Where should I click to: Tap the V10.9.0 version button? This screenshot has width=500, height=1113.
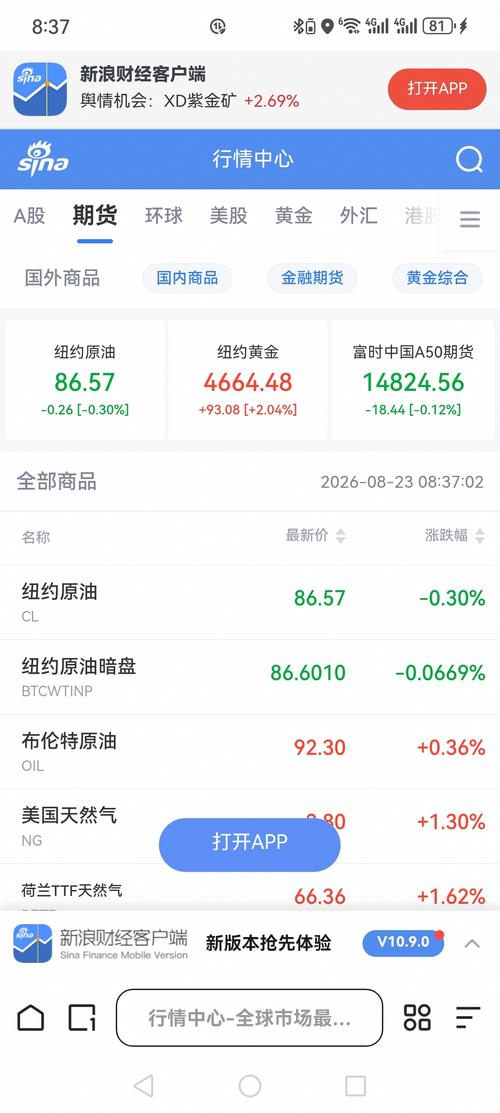[x=403, y=943]
